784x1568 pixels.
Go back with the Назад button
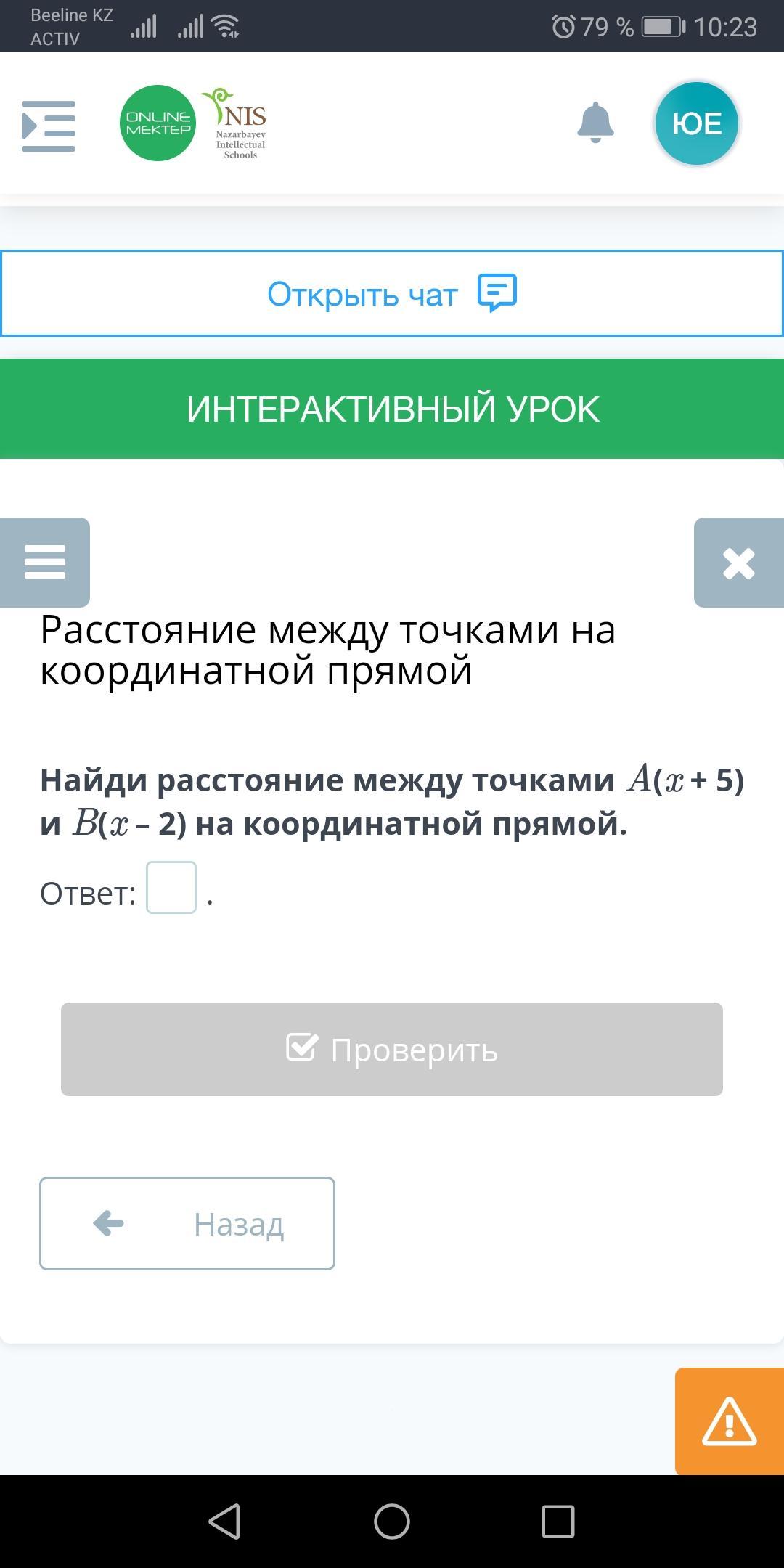187,1223
